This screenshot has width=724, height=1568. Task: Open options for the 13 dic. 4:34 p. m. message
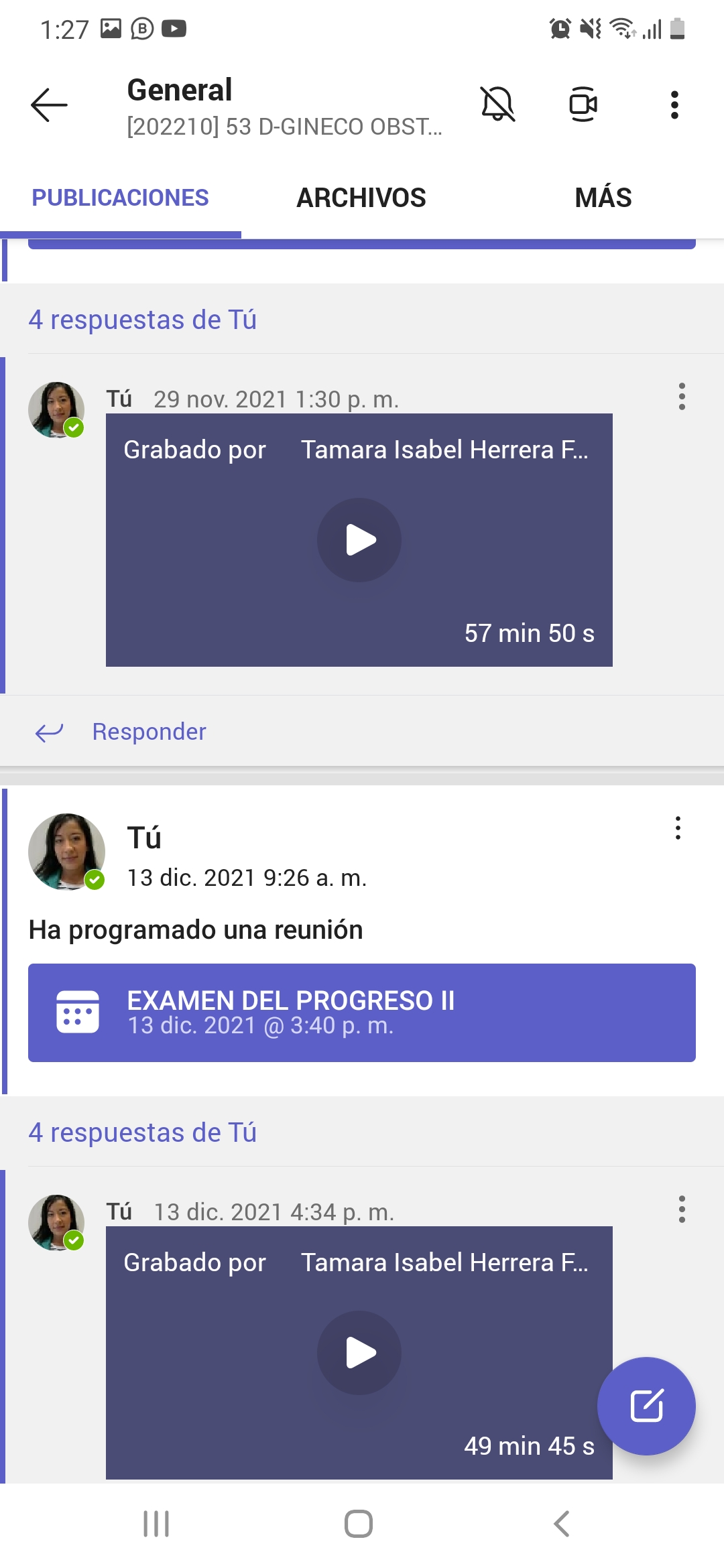[x=682, y=1210]
